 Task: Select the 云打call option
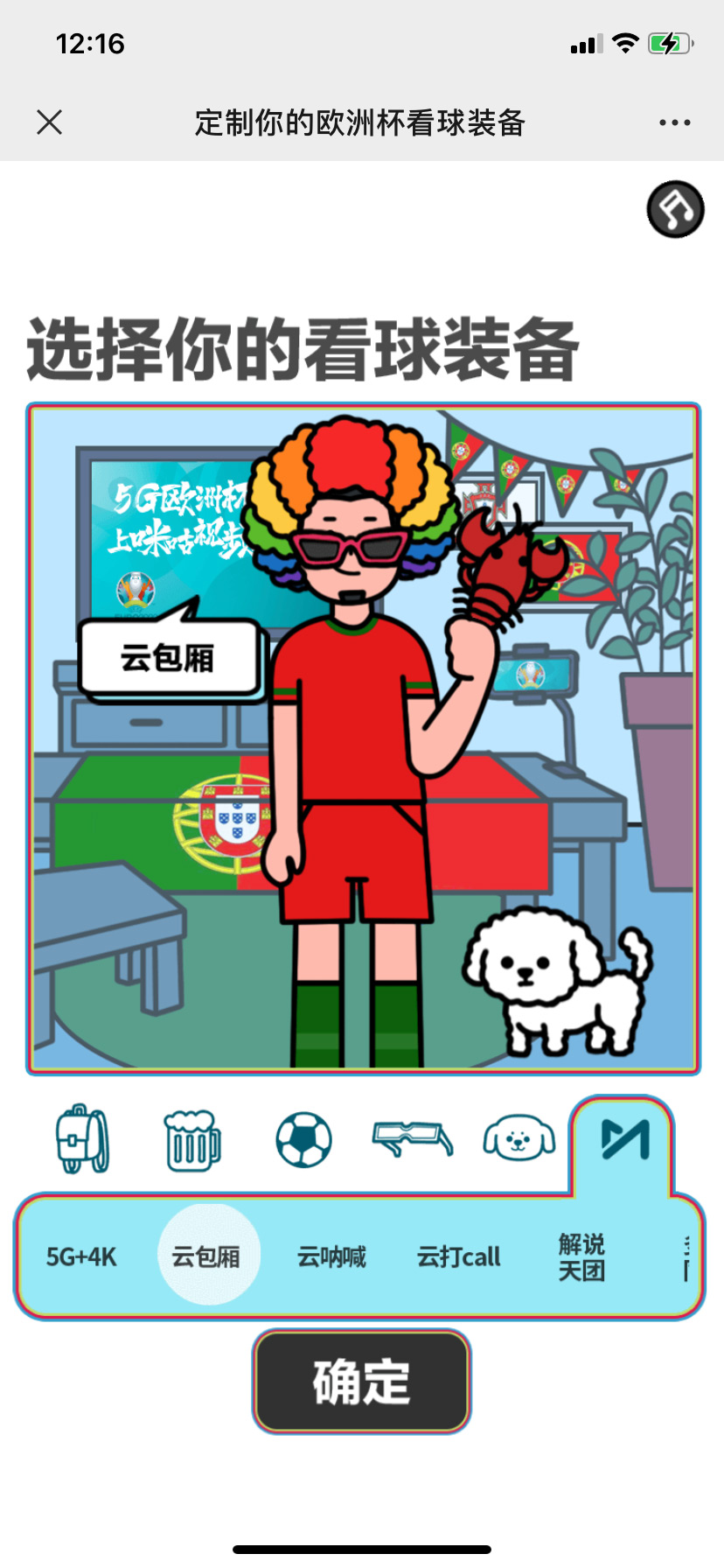[458, 1257]
